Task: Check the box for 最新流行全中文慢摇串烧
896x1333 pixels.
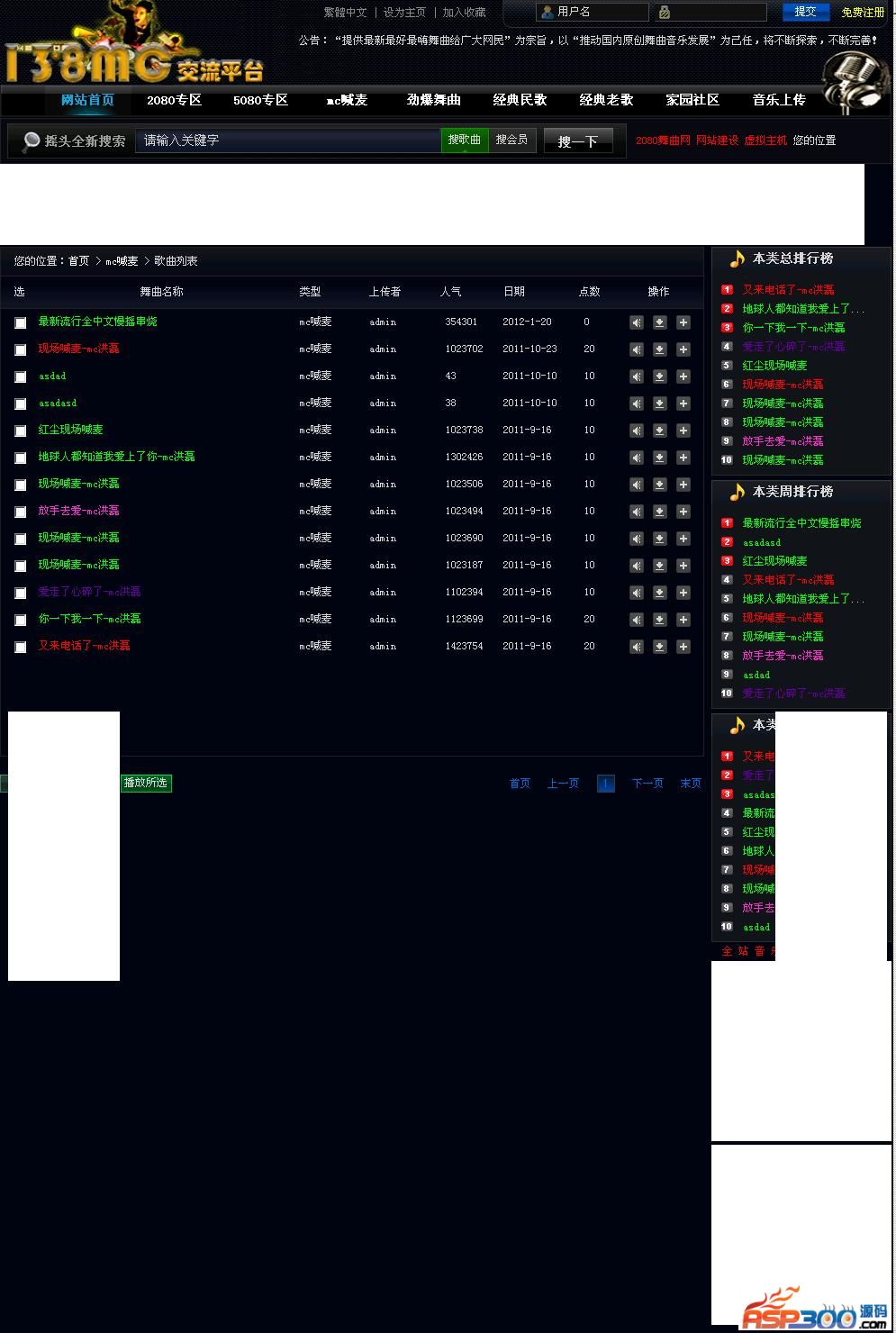Action: click(x=20, y=322)
